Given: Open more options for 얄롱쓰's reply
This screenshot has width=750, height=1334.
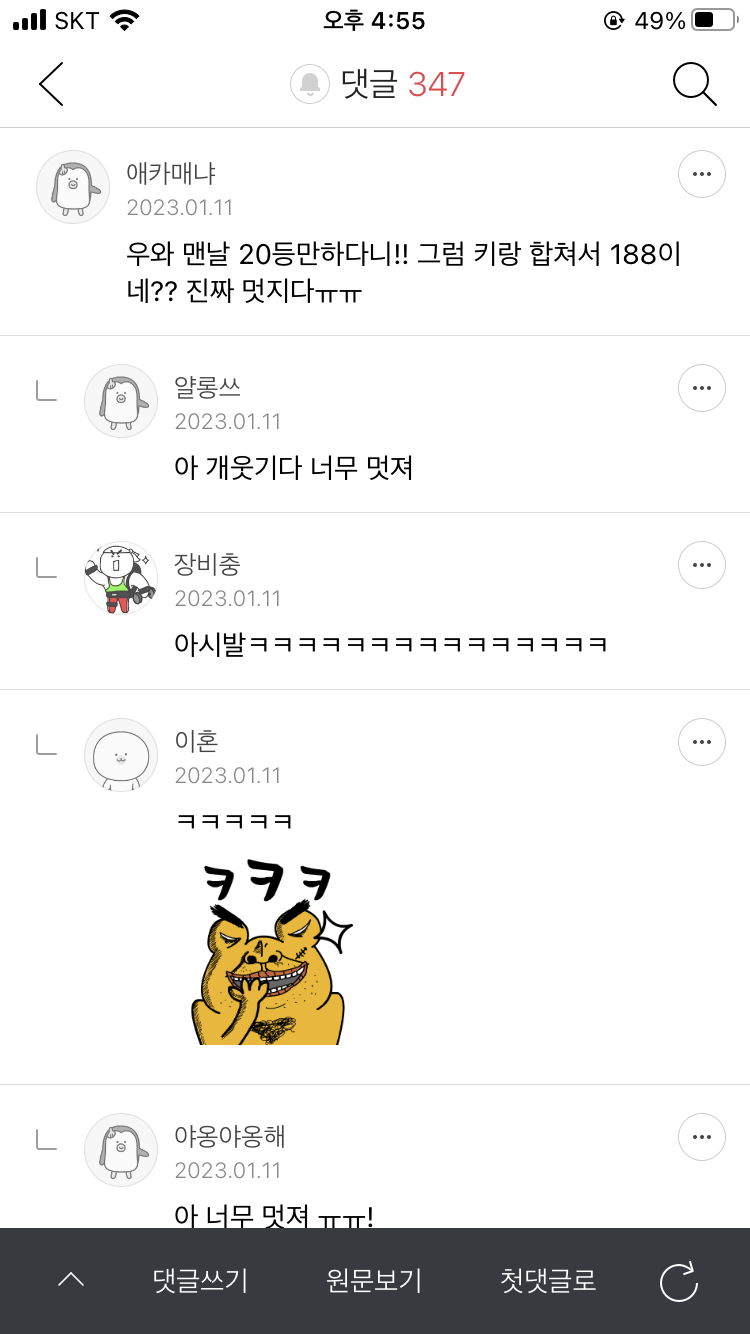Looking at the screenshot, I should coord(701,387).
